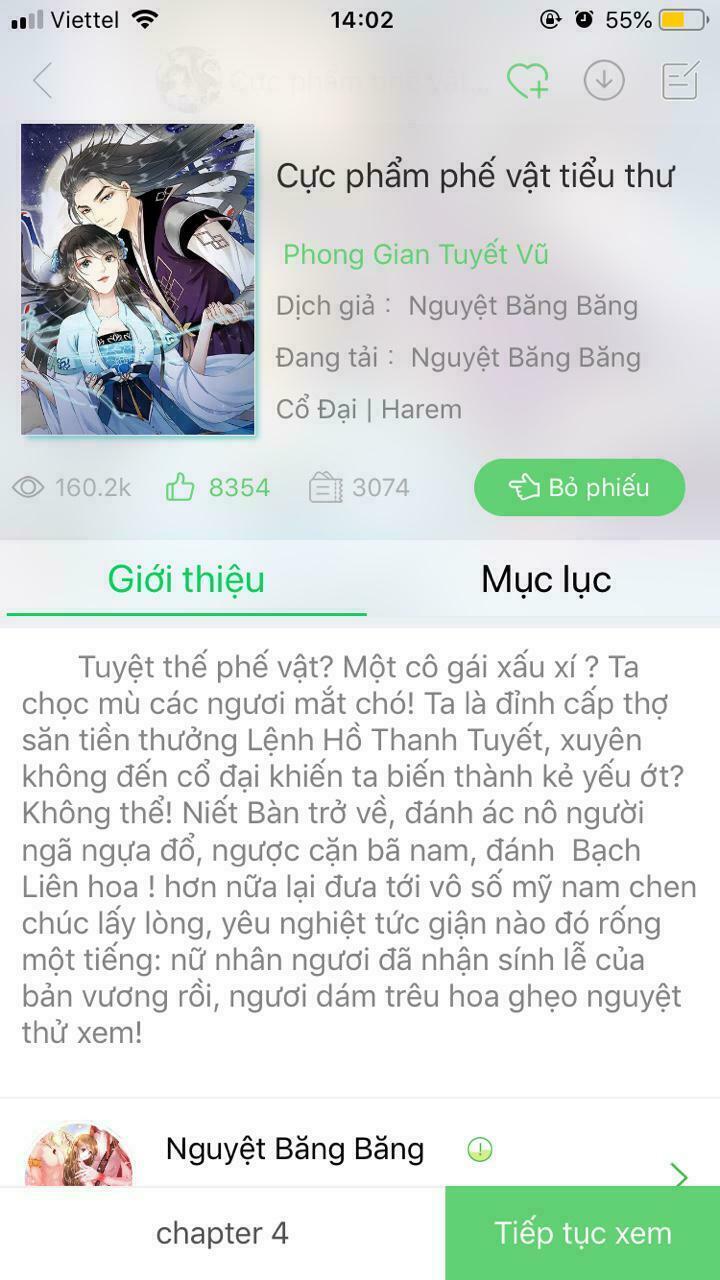The height and width of the screenshot is (1280, 720).
Task: Open author Phong Gian Tuyết Vũ link
Action: pyautogui.click(x=415, y=254)
